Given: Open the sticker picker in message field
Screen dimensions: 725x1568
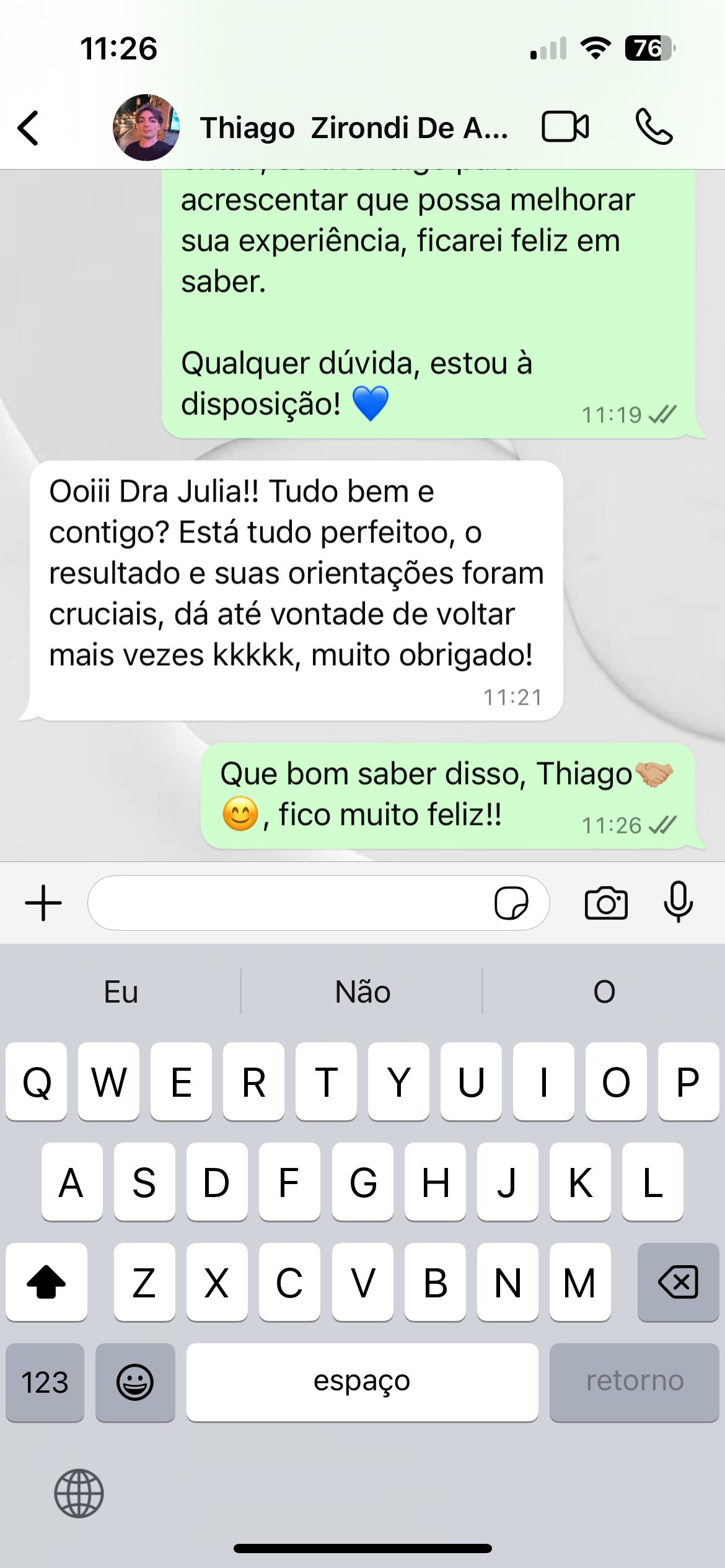Looking at the screenshot, I should [x=511, y=903].
